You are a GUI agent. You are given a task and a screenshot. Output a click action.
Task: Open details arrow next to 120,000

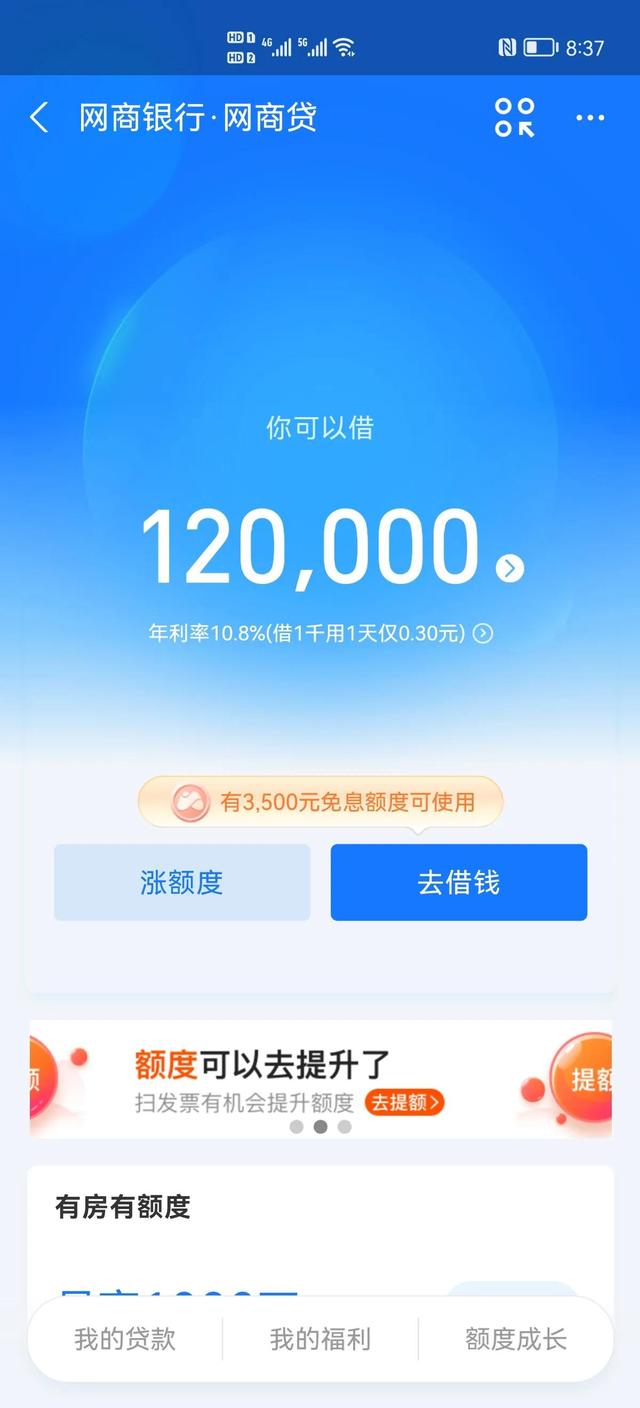(x=510, y=569)
